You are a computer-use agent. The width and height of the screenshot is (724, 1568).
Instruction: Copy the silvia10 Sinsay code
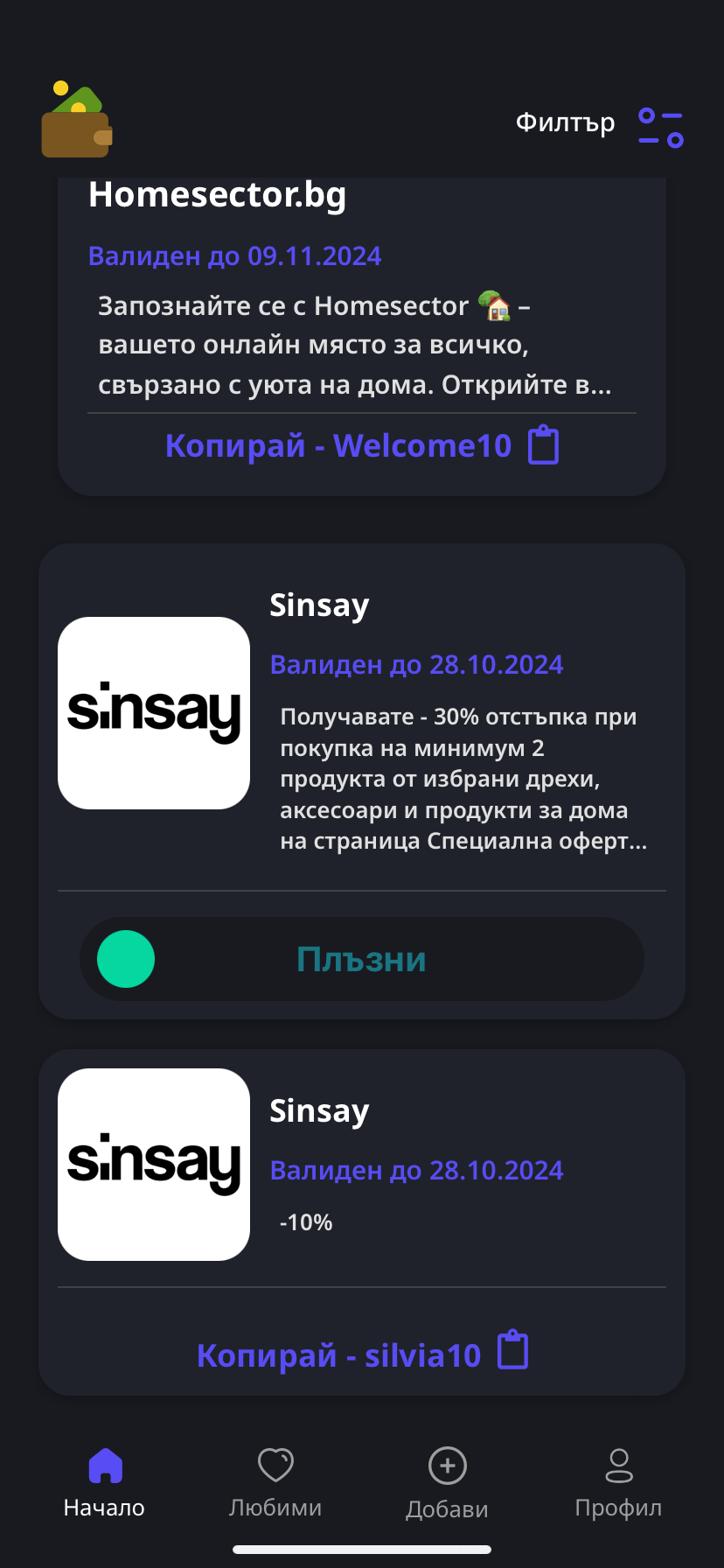pyautogui.click(x=361, y=1354)
